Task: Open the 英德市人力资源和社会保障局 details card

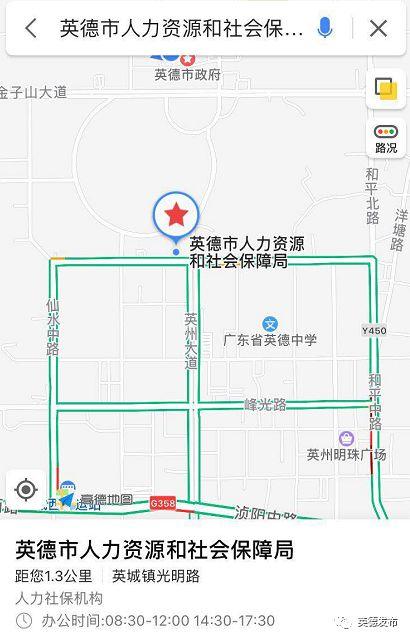Action: (205, 580)
